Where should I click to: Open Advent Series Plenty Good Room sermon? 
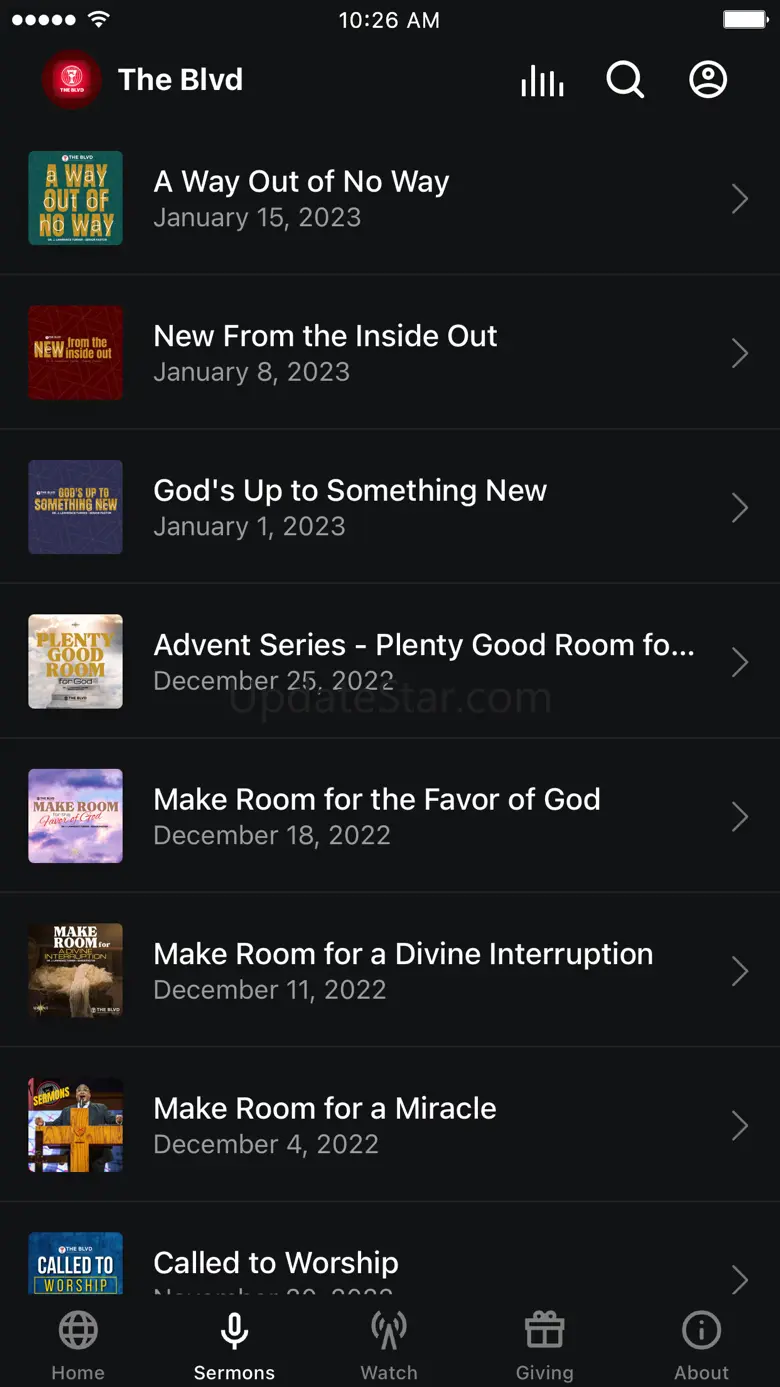[x=389, y=662]
